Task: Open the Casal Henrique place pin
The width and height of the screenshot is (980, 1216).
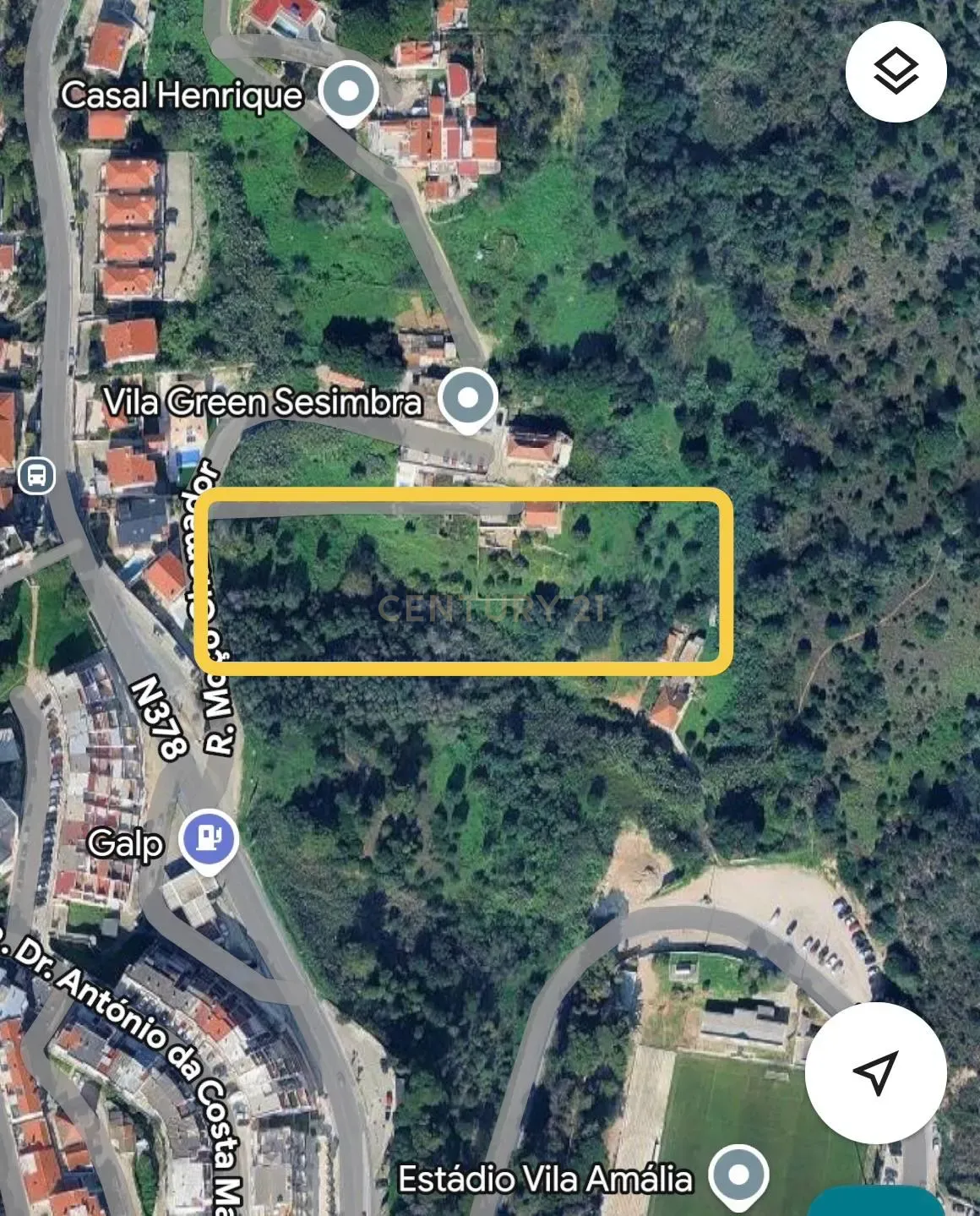Action: coord(347,91)
